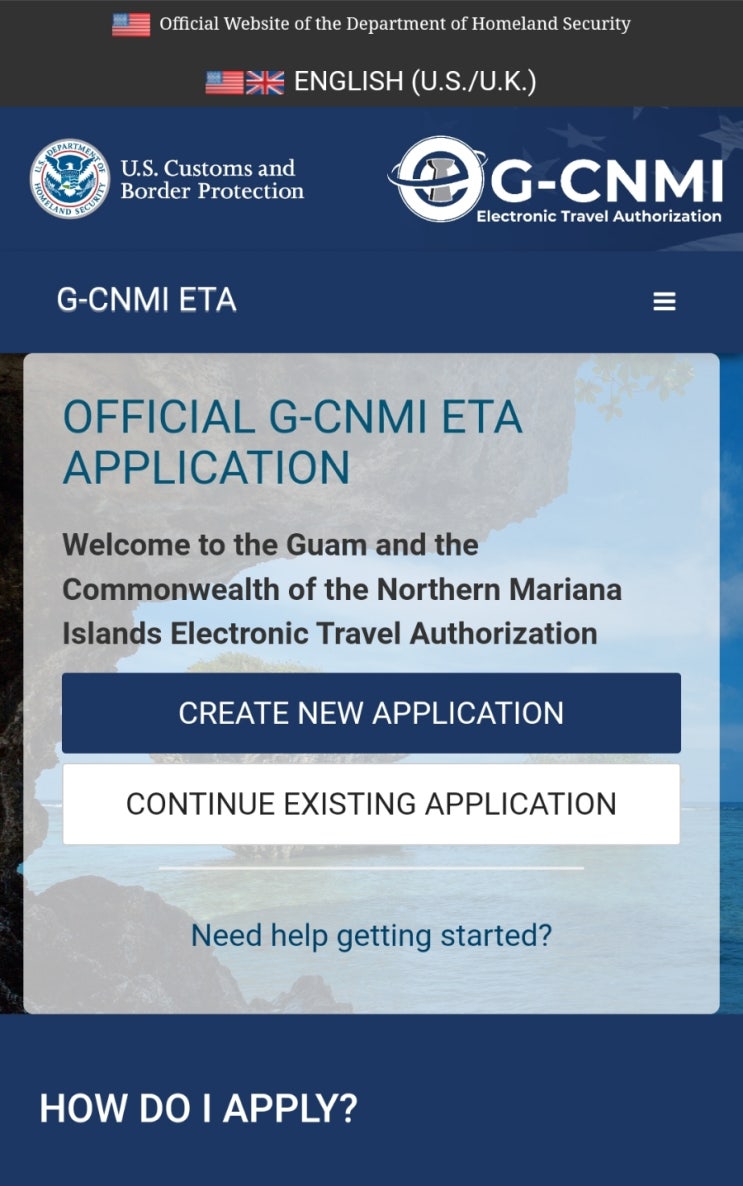Click the U.S. flag beside the language selector

[226, 79]
